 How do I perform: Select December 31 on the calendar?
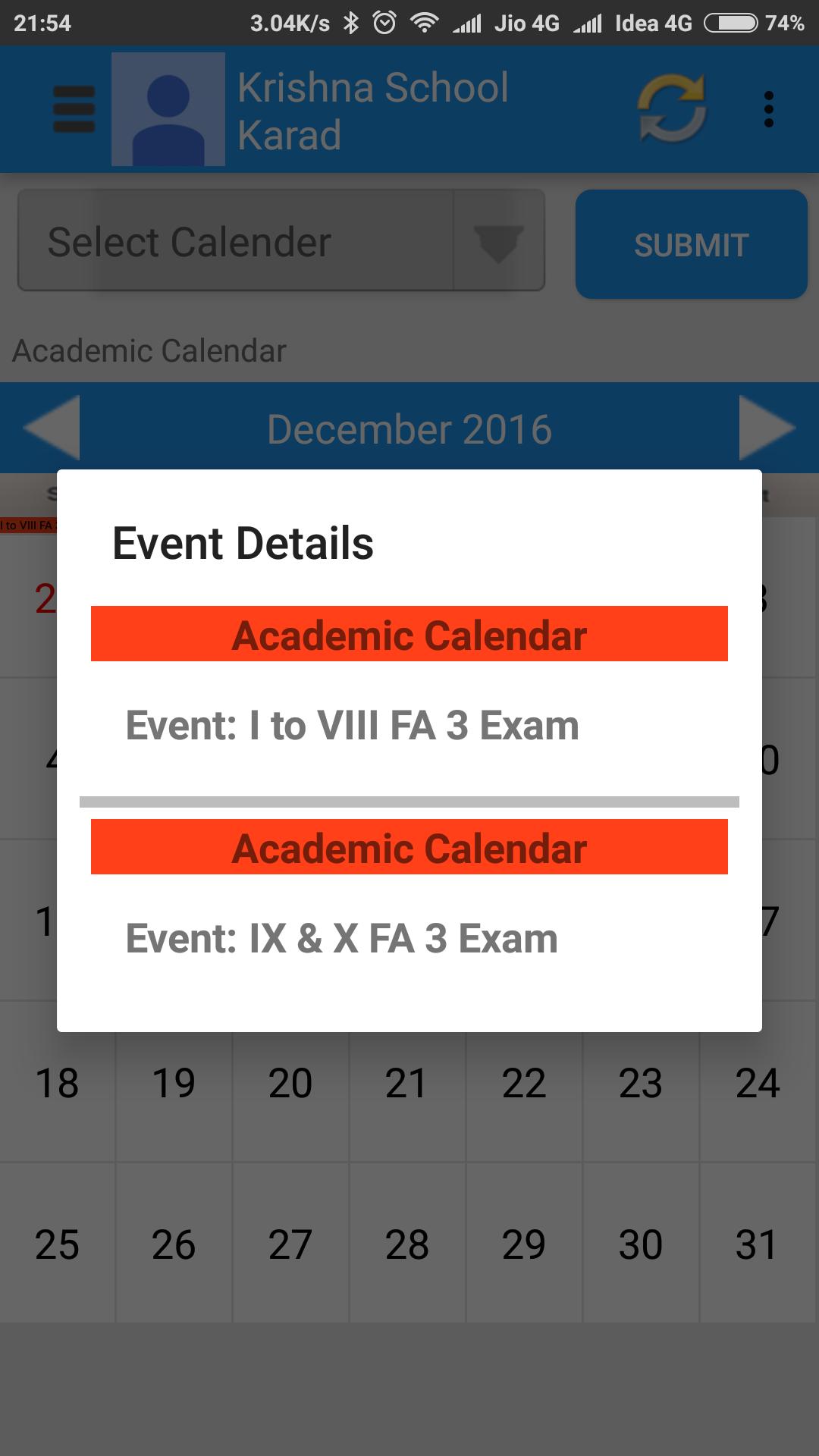[757, 1244]
